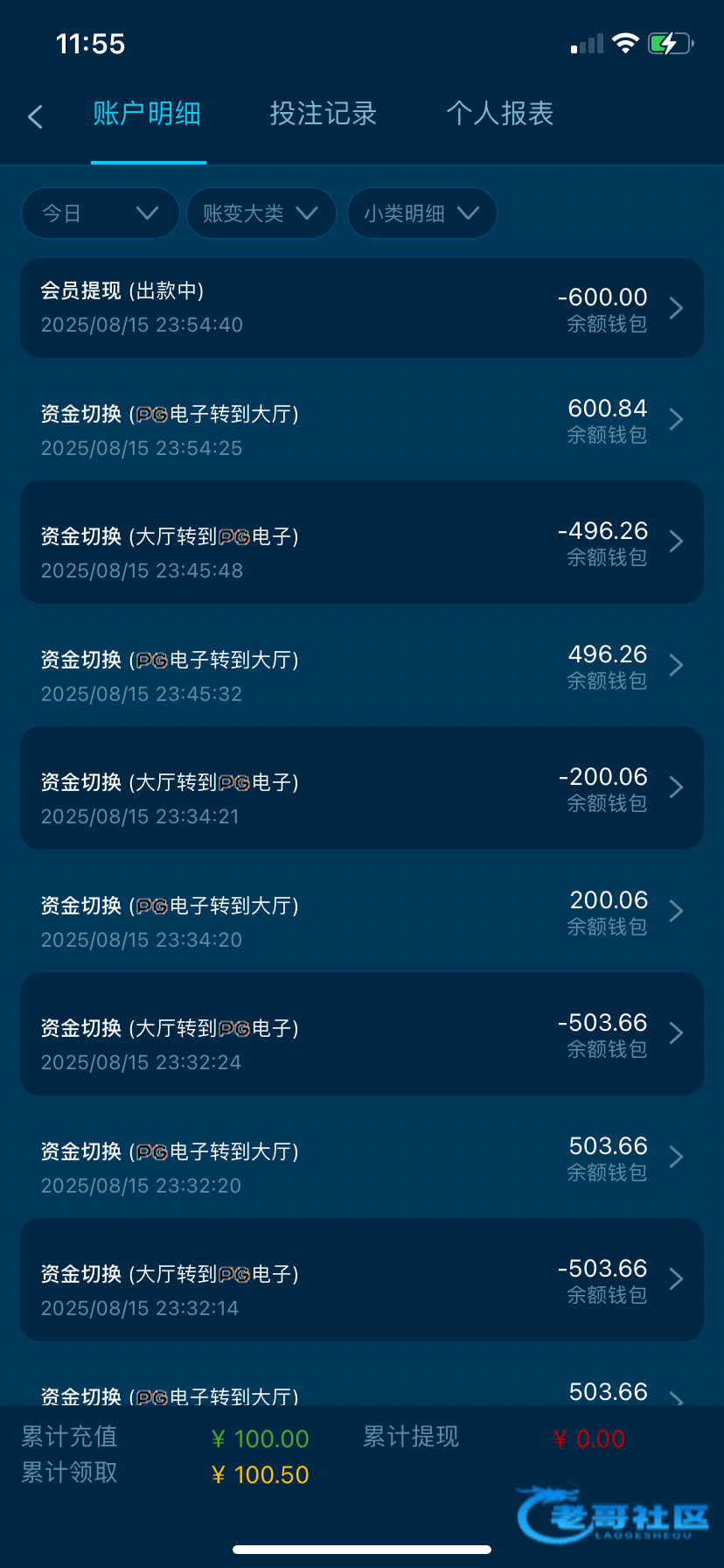View the -496.26 transfer record details
The height and width of the screenshot is (1568, 724).
coord(362,542)
